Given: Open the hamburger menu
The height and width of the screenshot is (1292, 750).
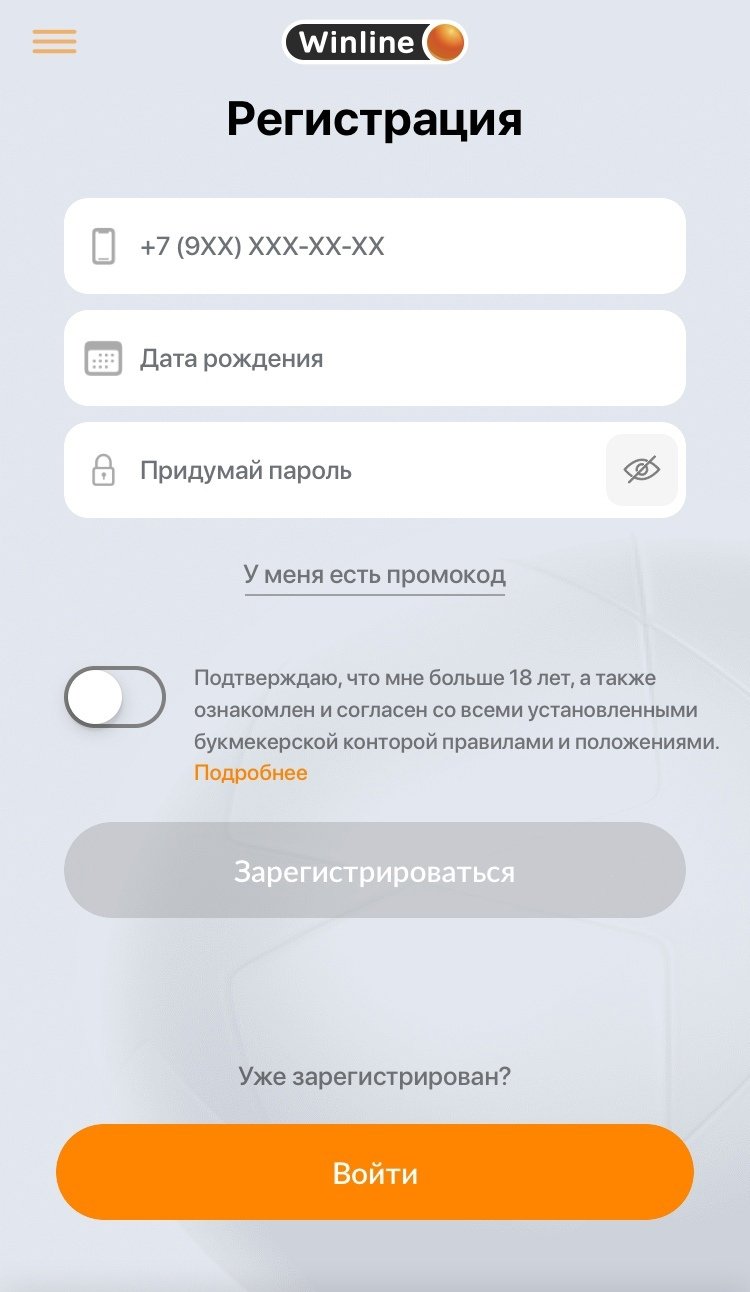Looking at the screenshot, I should coord(54,42).
